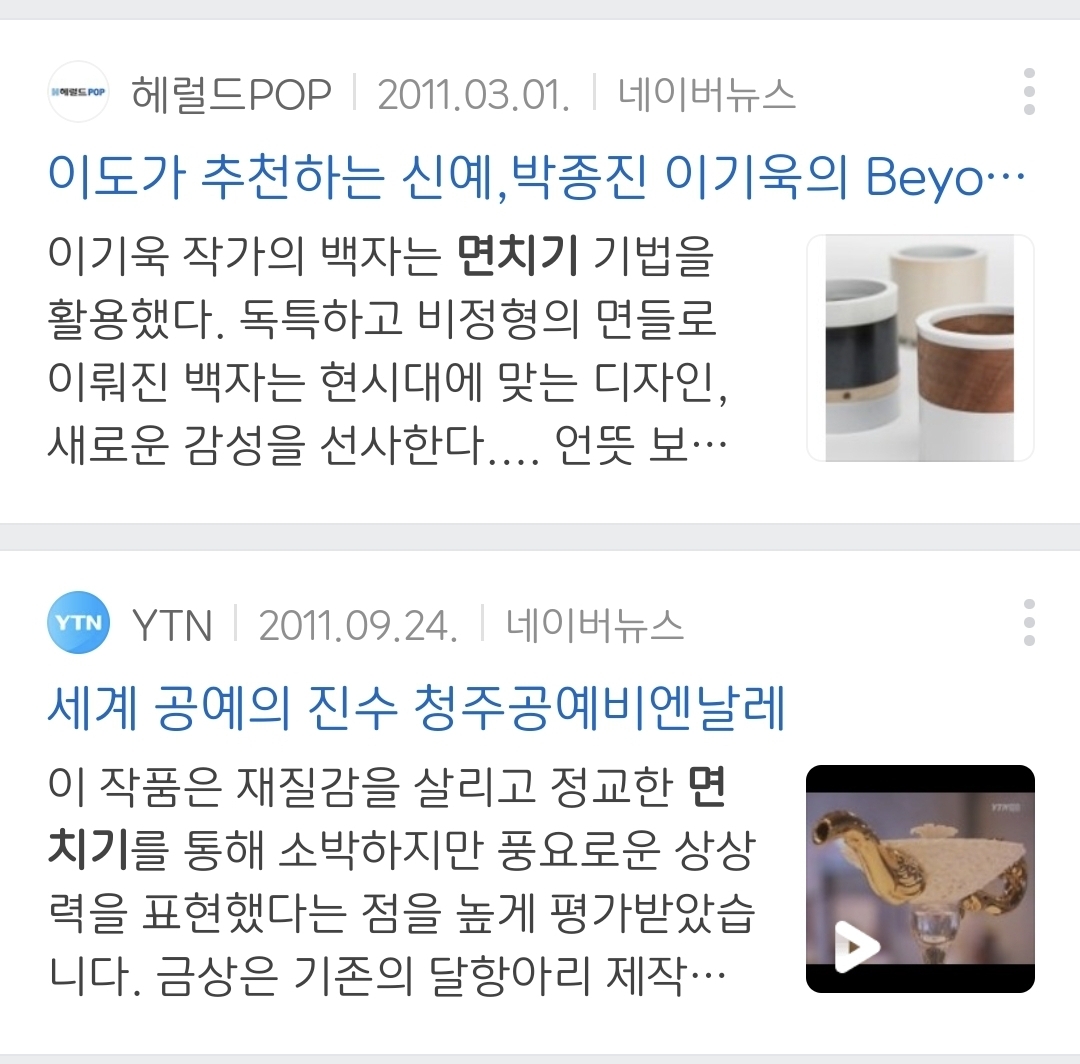Tap the YTN publisher name
Image resolution: width=1080 pixels, height=1064 pixels.
tap(172, 626)
